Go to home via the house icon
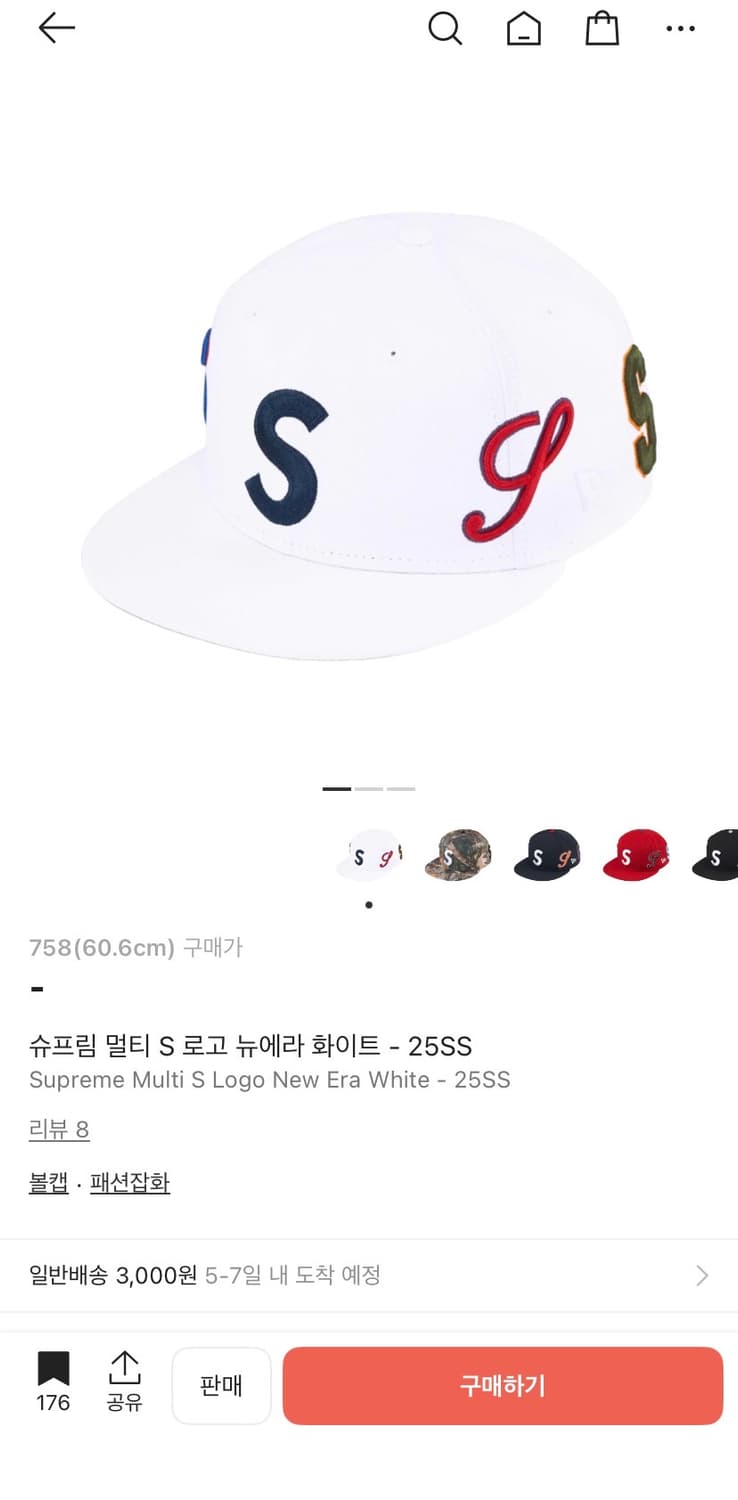The image size is (738, 1500). tap(524, 29)
